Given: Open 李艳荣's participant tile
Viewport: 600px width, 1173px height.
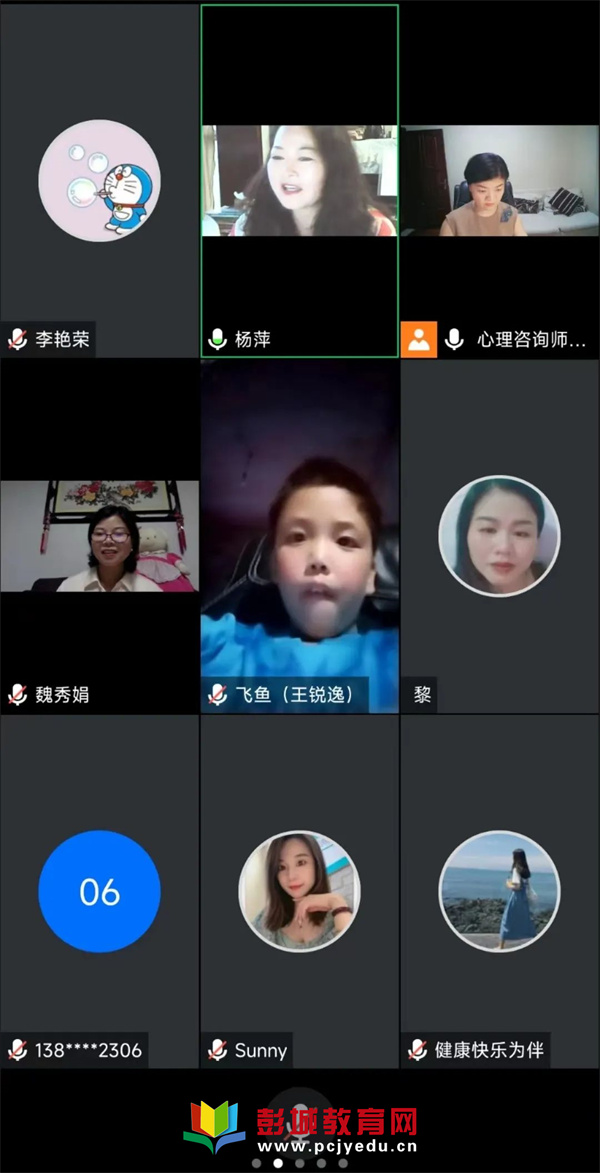Looking at the screenshot, I should (99, 180).
